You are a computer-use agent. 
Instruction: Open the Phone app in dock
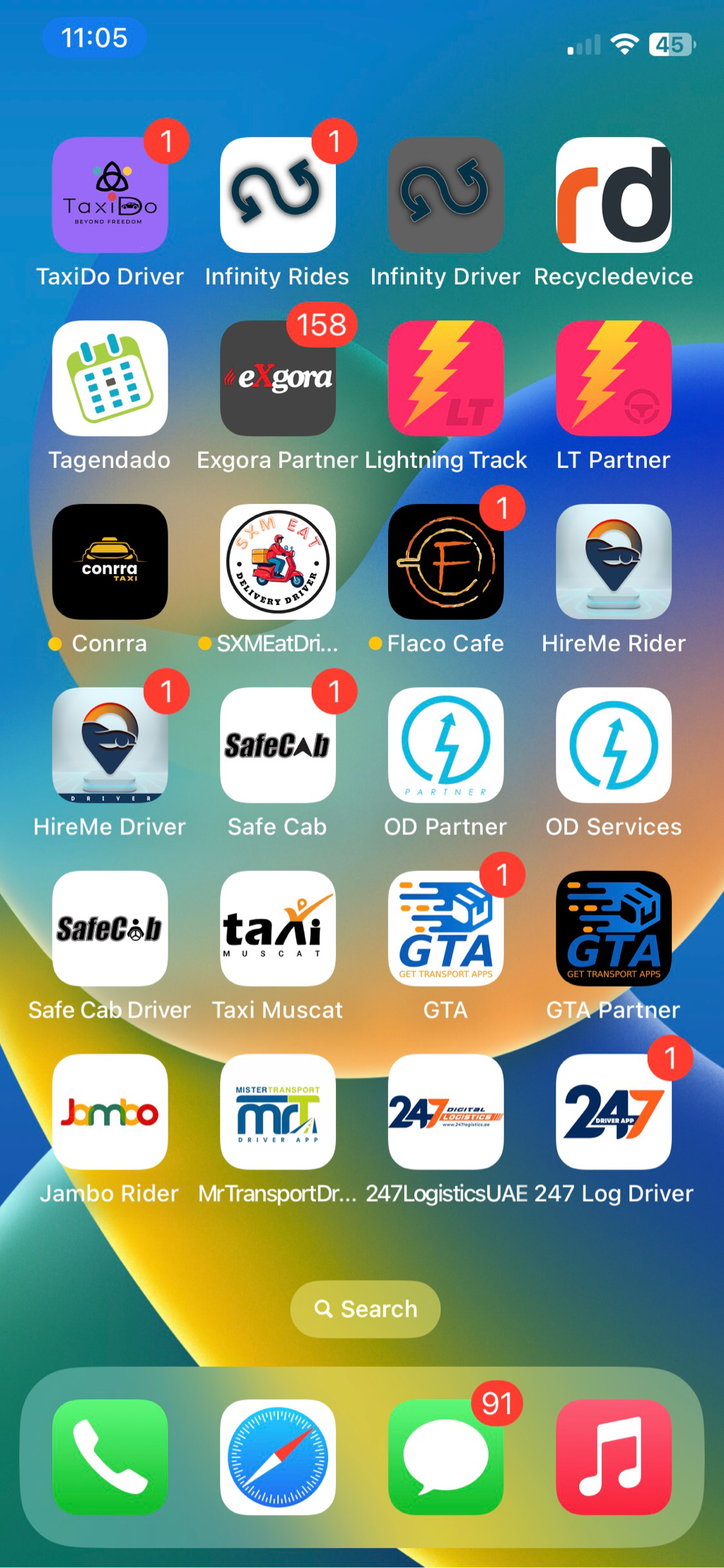[110, 1456]
